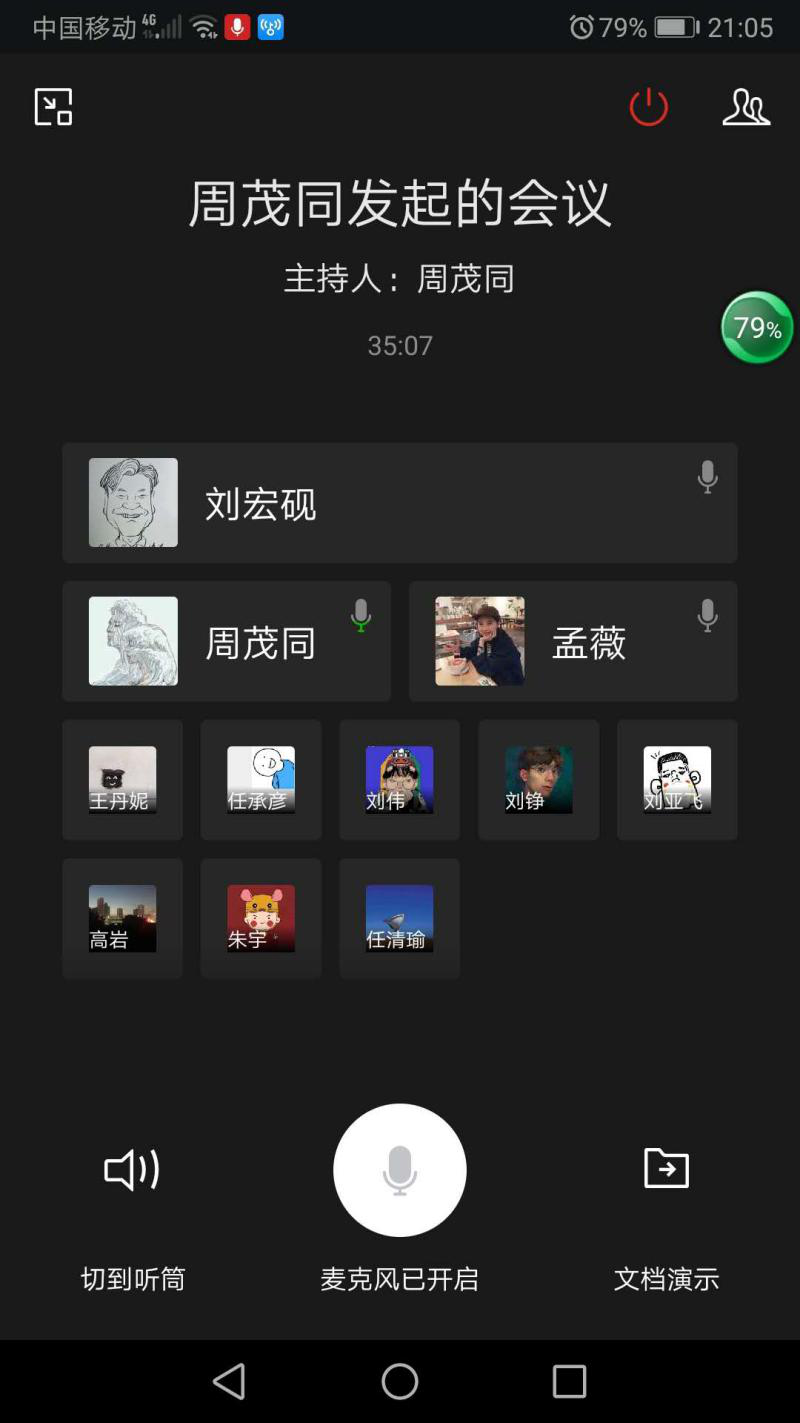Select participant 周茂同's card
Image resolution: width=800 pixels, height=1423 pixels.
click(x=226, y=641)
